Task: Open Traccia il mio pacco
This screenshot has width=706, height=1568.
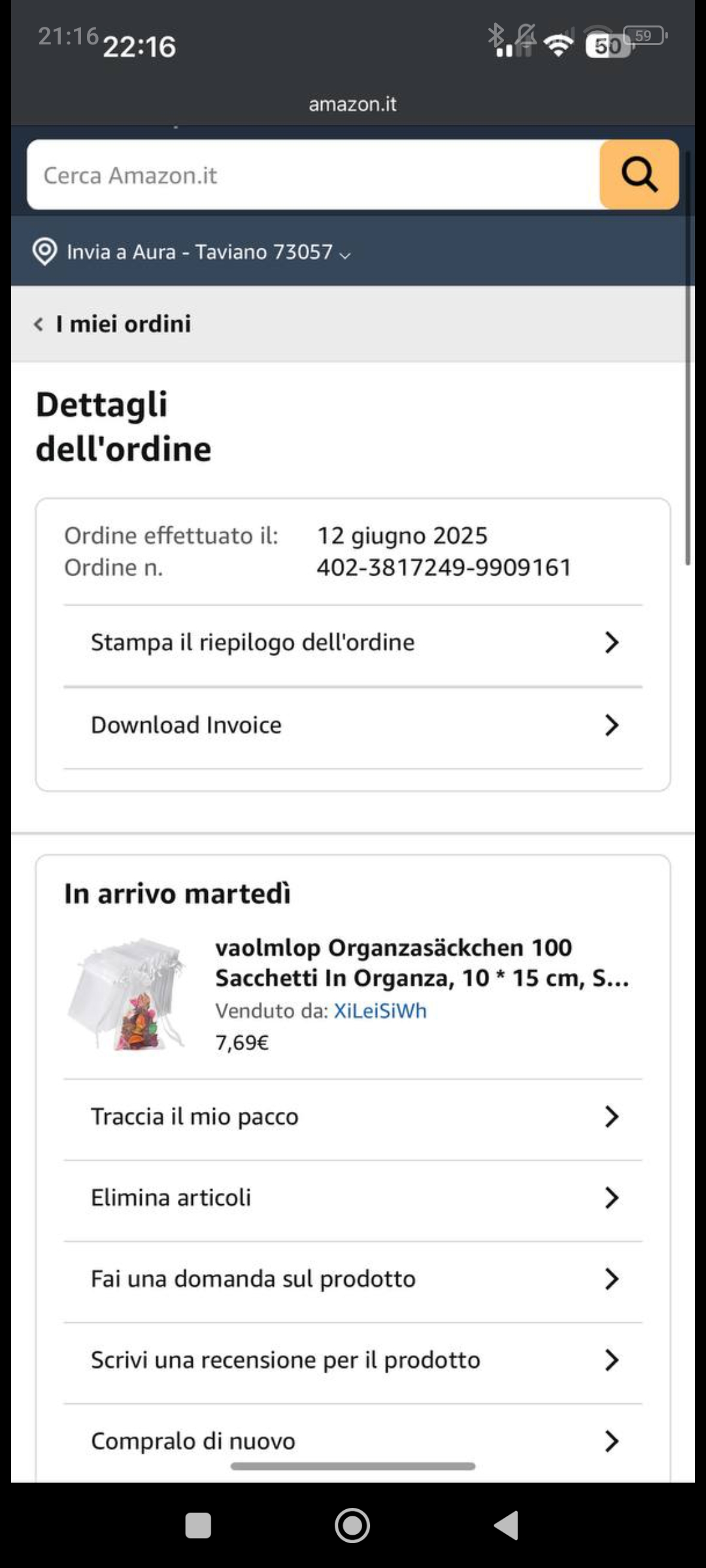Action: [353, 1117]
